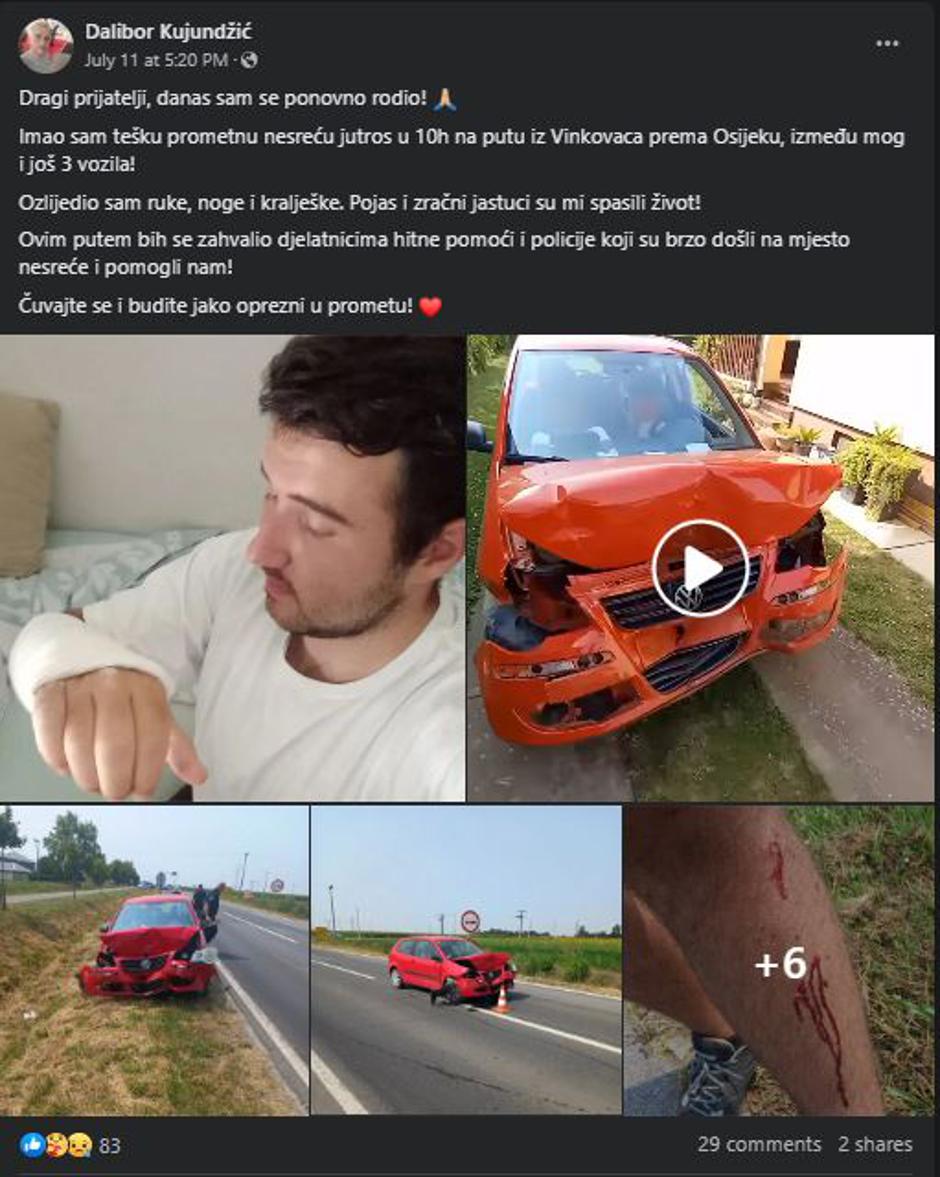Open Dalibor Kujundžić's profile name link
940x1177 pixels.
[x=168, y=33]
